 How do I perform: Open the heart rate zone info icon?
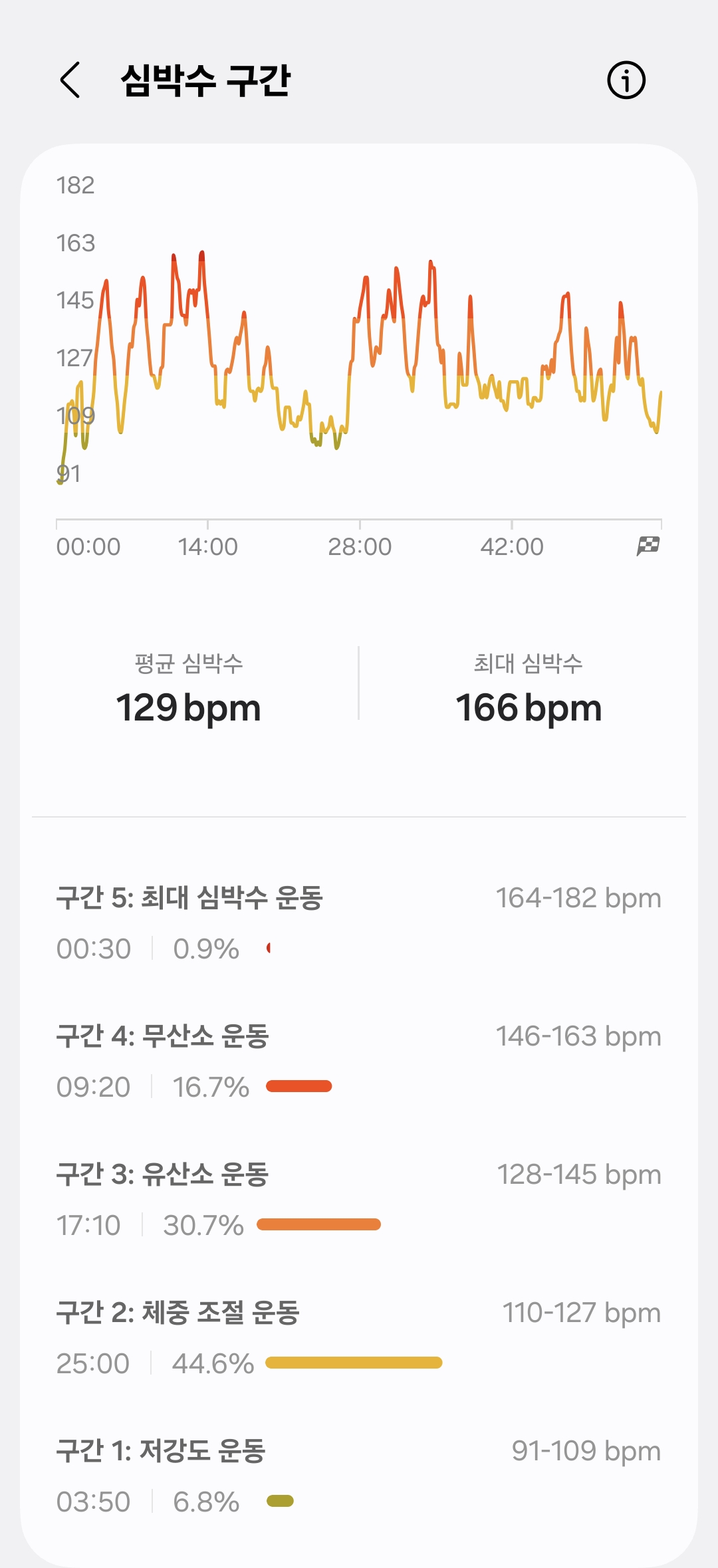click(x=626, y=80)
